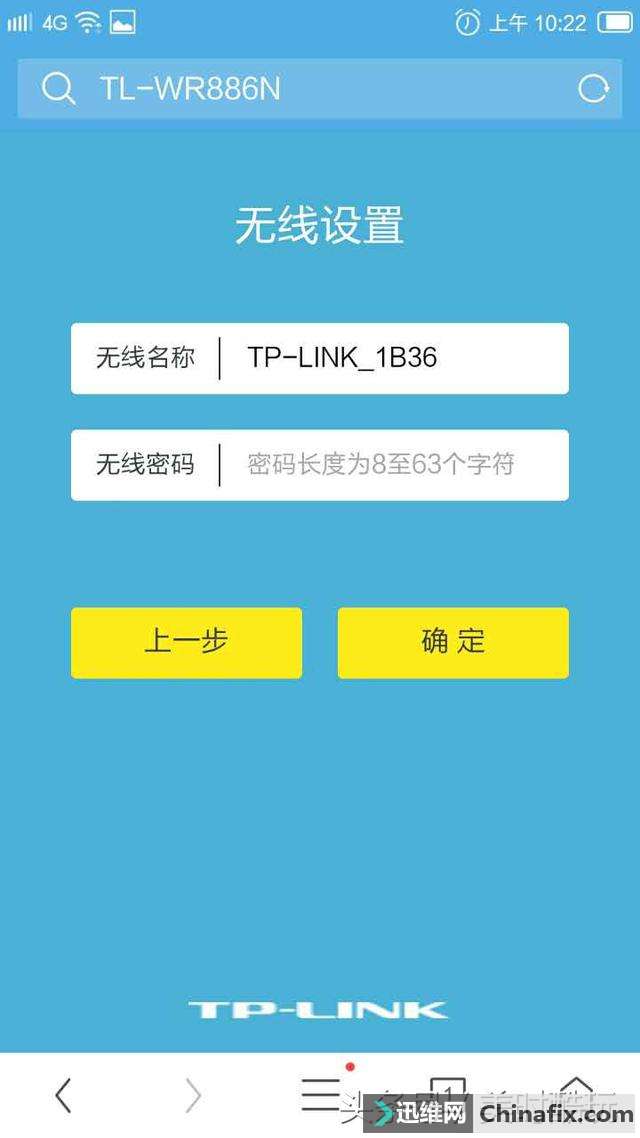This screenshot has width=640, height=1138.
Task: Open the browser menu (three lines)
Action: pyautogui.click(x=320, y=1094)
